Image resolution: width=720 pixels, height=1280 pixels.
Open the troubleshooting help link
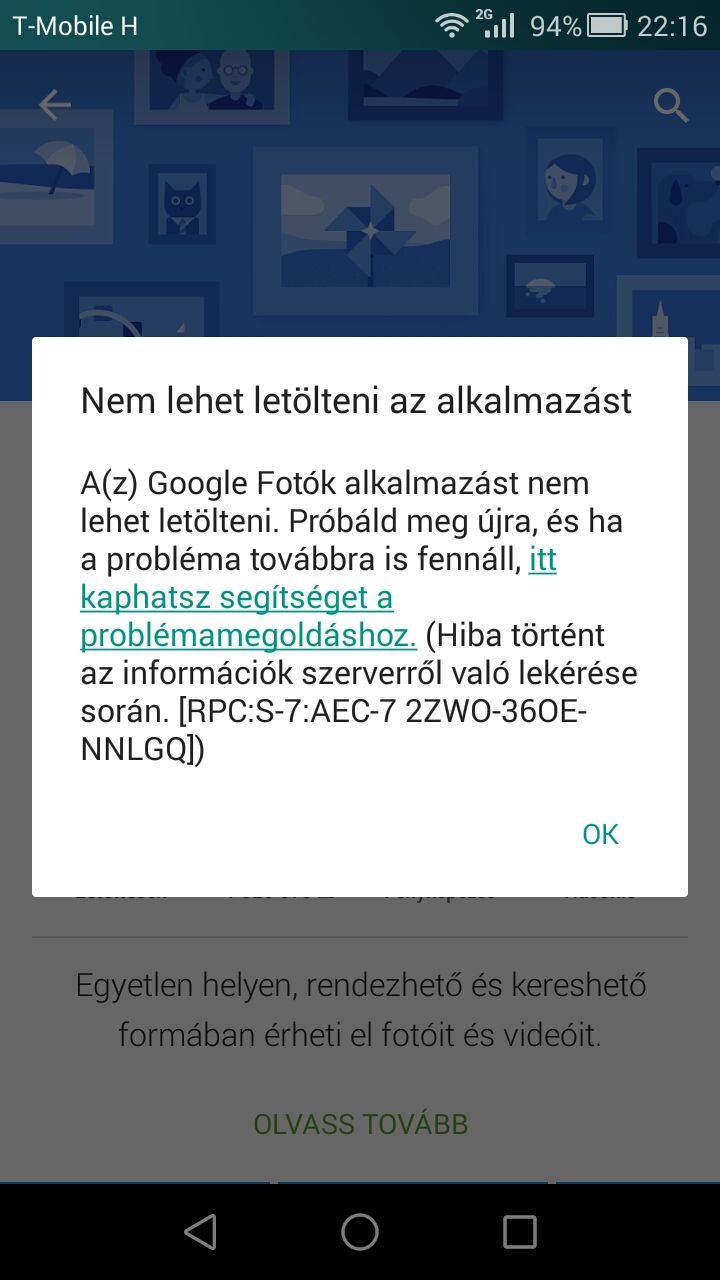tap(237, 599)
